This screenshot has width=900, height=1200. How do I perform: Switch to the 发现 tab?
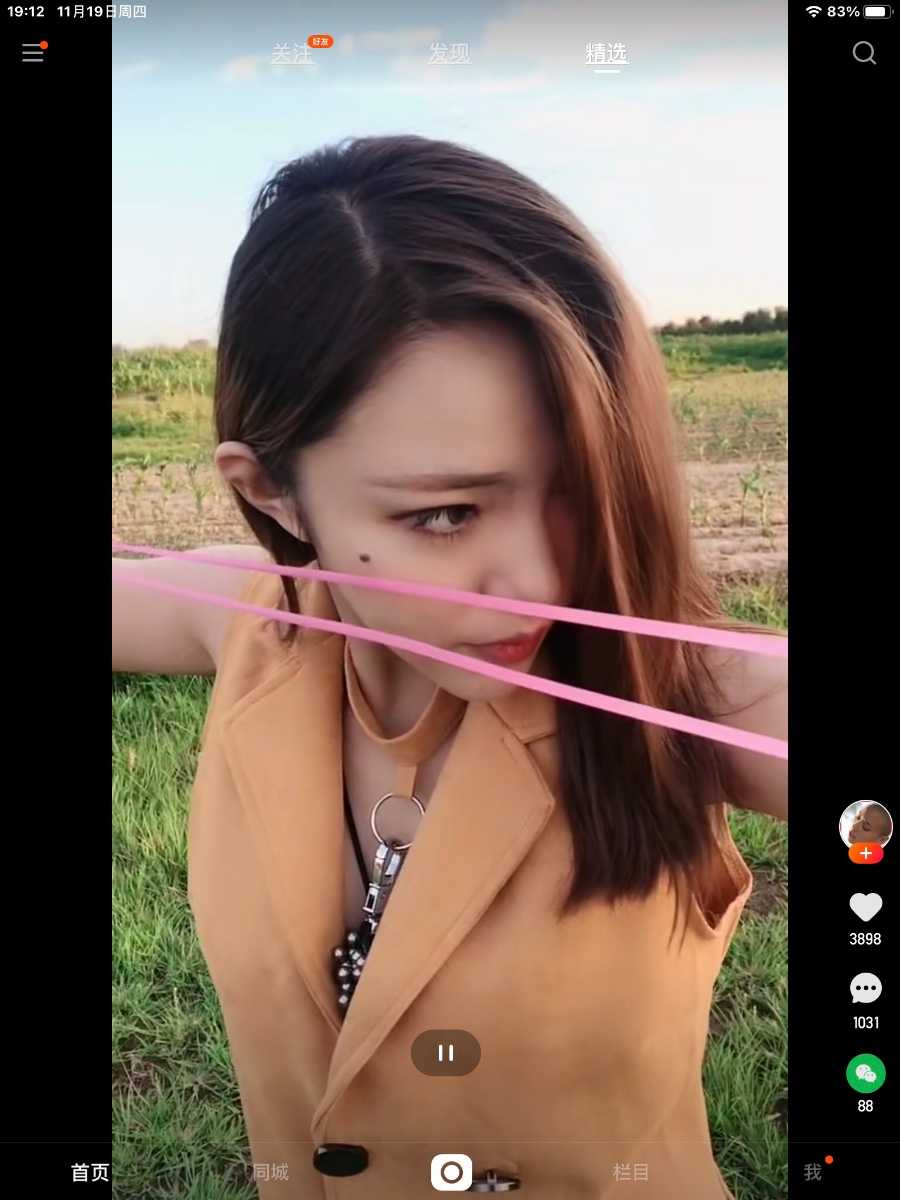coord(449,54)
